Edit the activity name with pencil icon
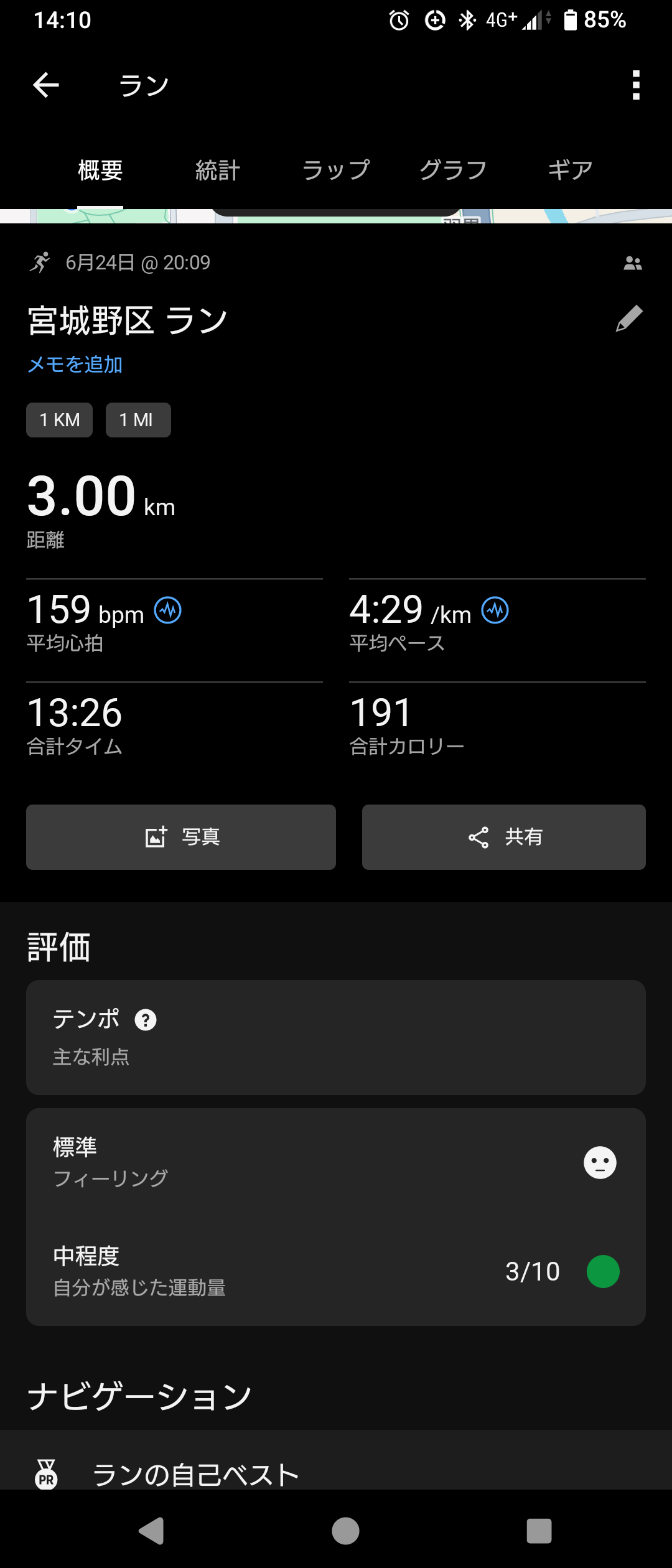672x1568 pixels. [629, 319]
